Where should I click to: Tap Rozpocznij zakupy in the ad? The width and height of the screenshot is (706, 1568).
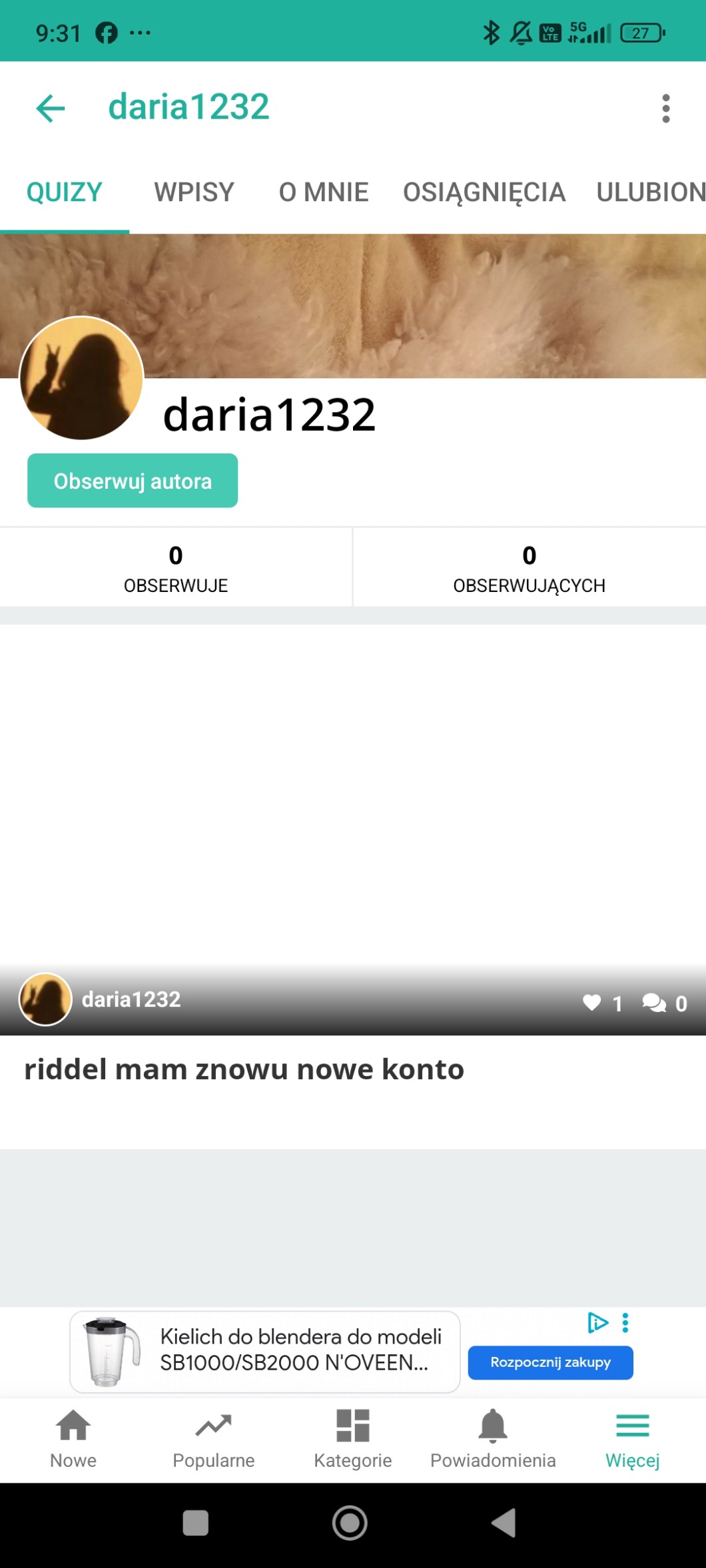point(550,1362)
